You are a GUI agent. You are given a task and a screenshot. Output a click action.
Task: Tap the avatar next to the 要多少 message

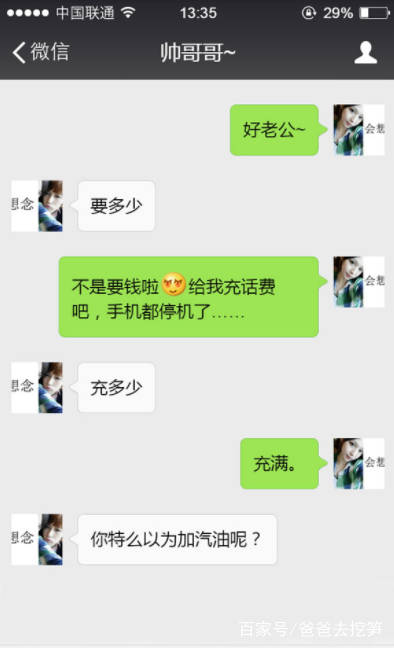tap(37, 206)
